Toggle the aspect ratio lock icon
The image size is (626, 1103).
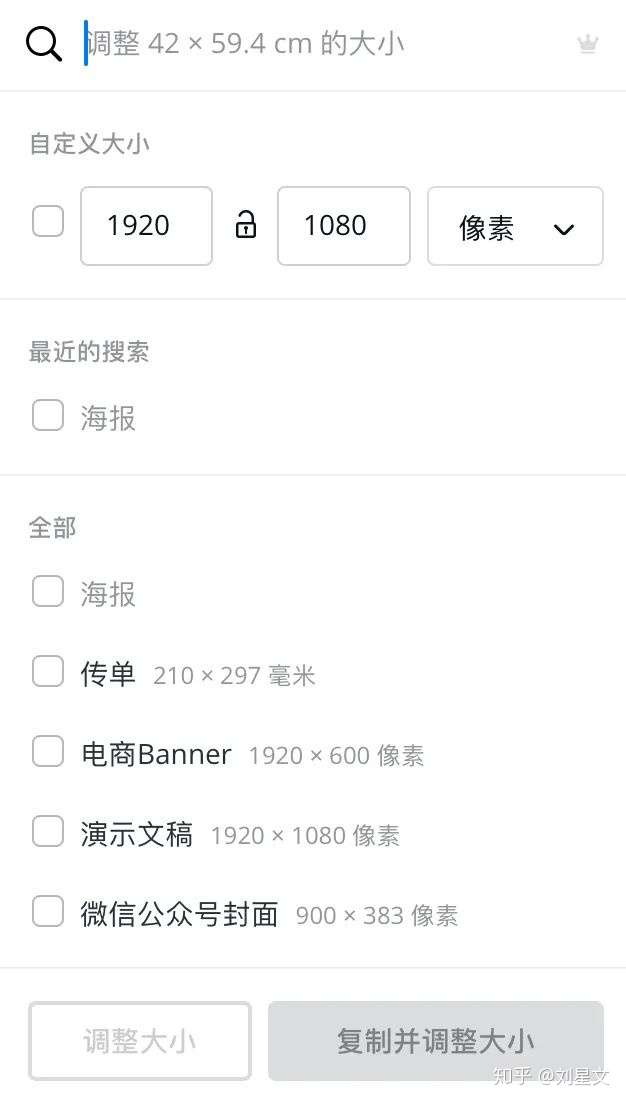coord(245,225)
